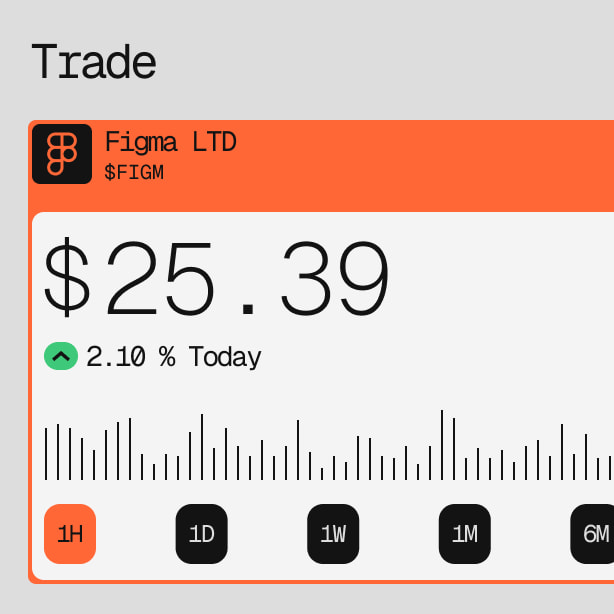Open the Figma LTD stock header
The width and height of the screenshot is (614, 614).
coord(321,154)
